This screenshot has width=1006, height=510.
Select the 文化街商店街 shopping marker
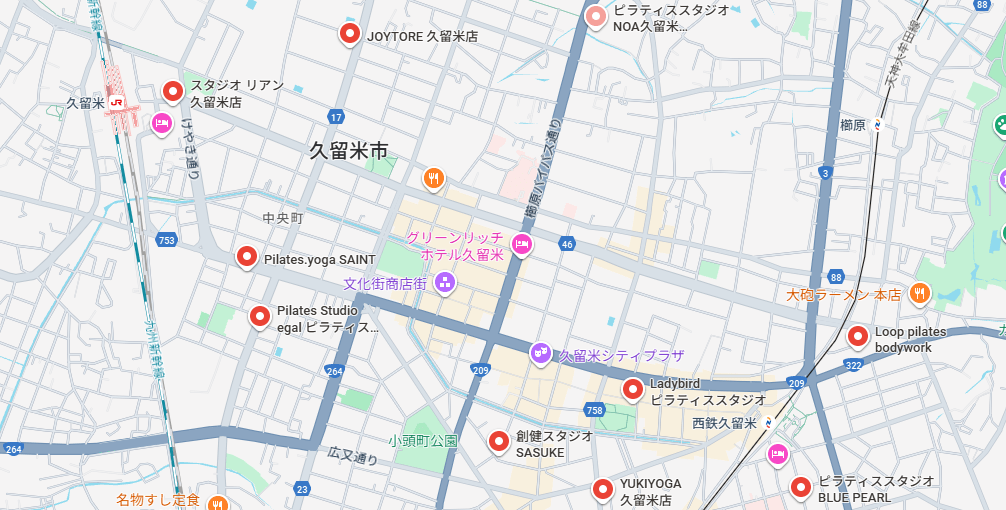click(x=445, y=283)
